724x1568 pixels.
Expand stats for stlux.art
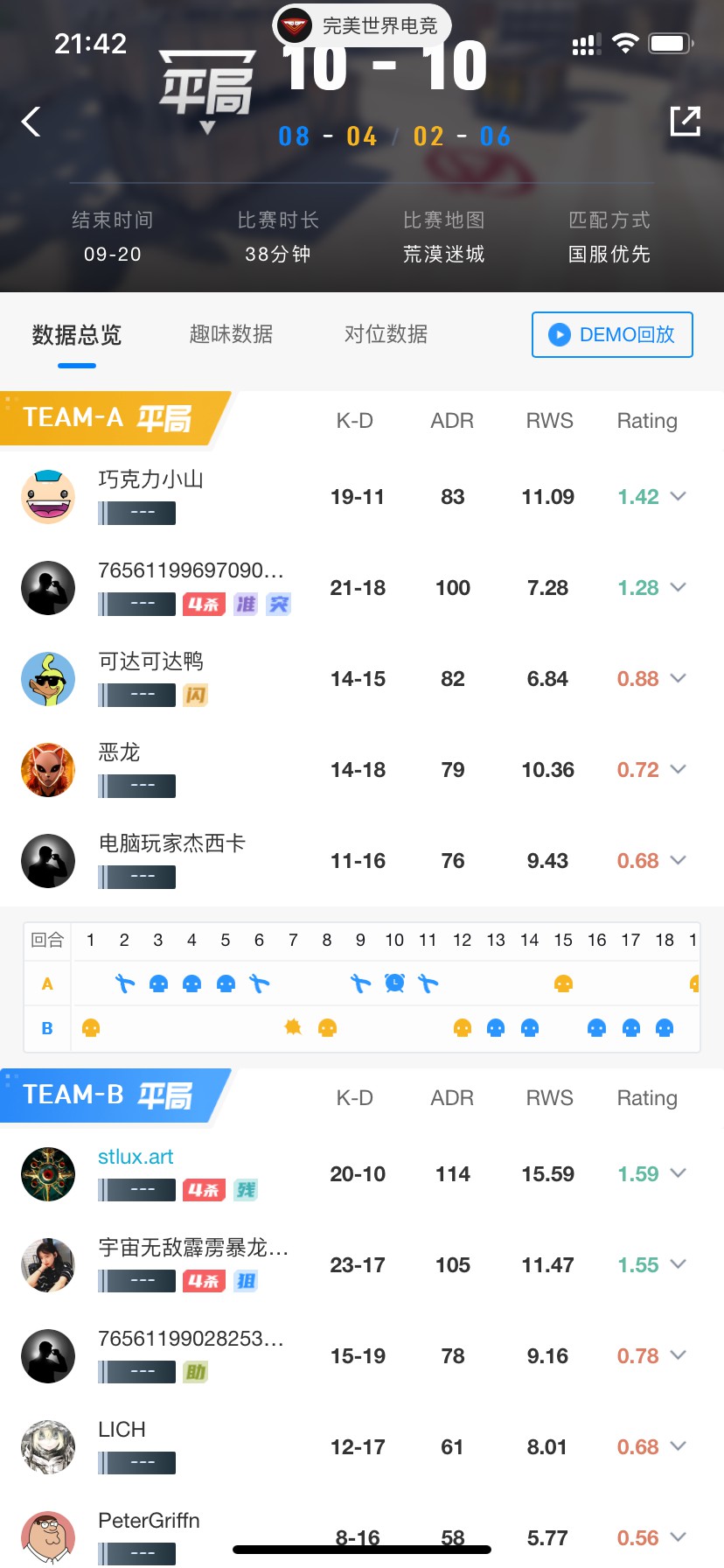pyautogui.click(x=678, y=1173)
